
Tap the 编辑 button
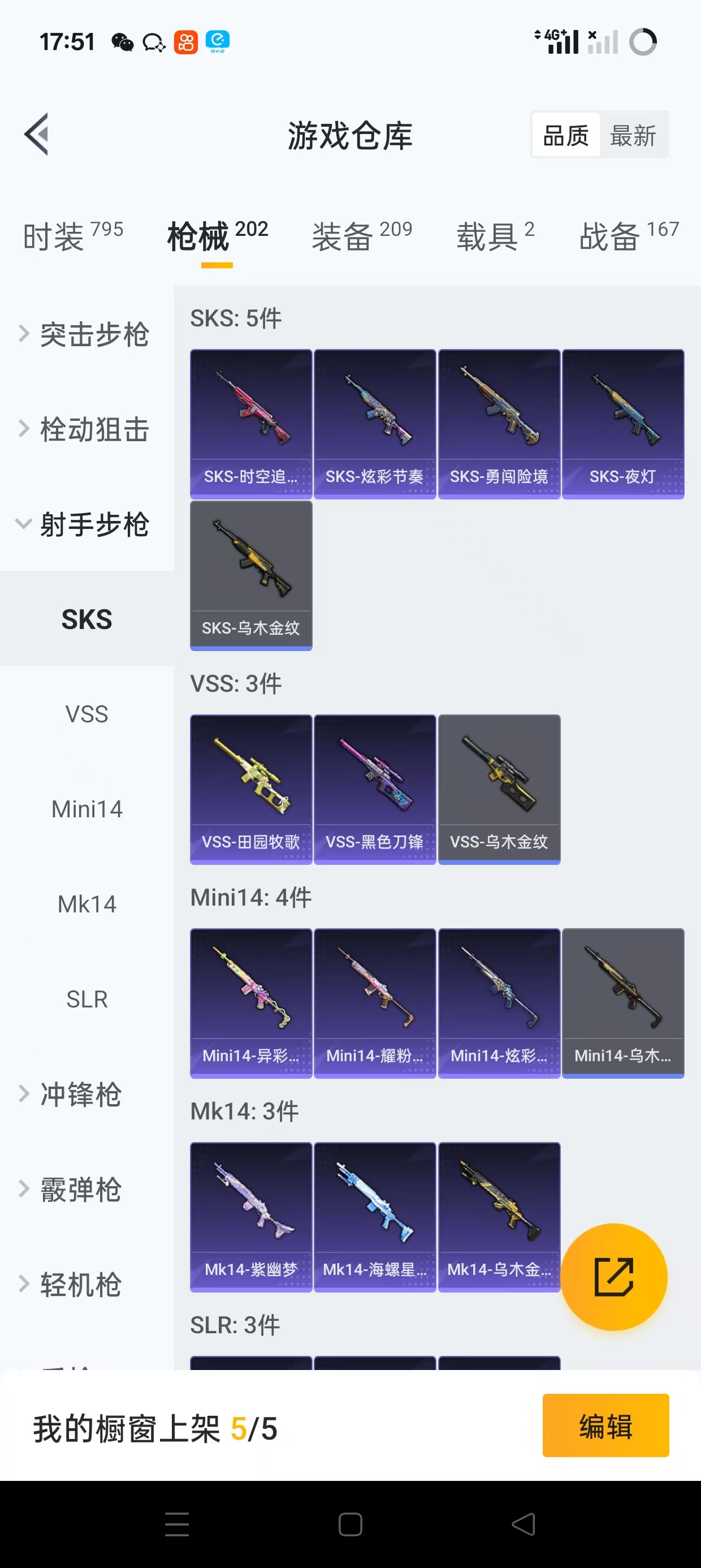click(605, 1425)
